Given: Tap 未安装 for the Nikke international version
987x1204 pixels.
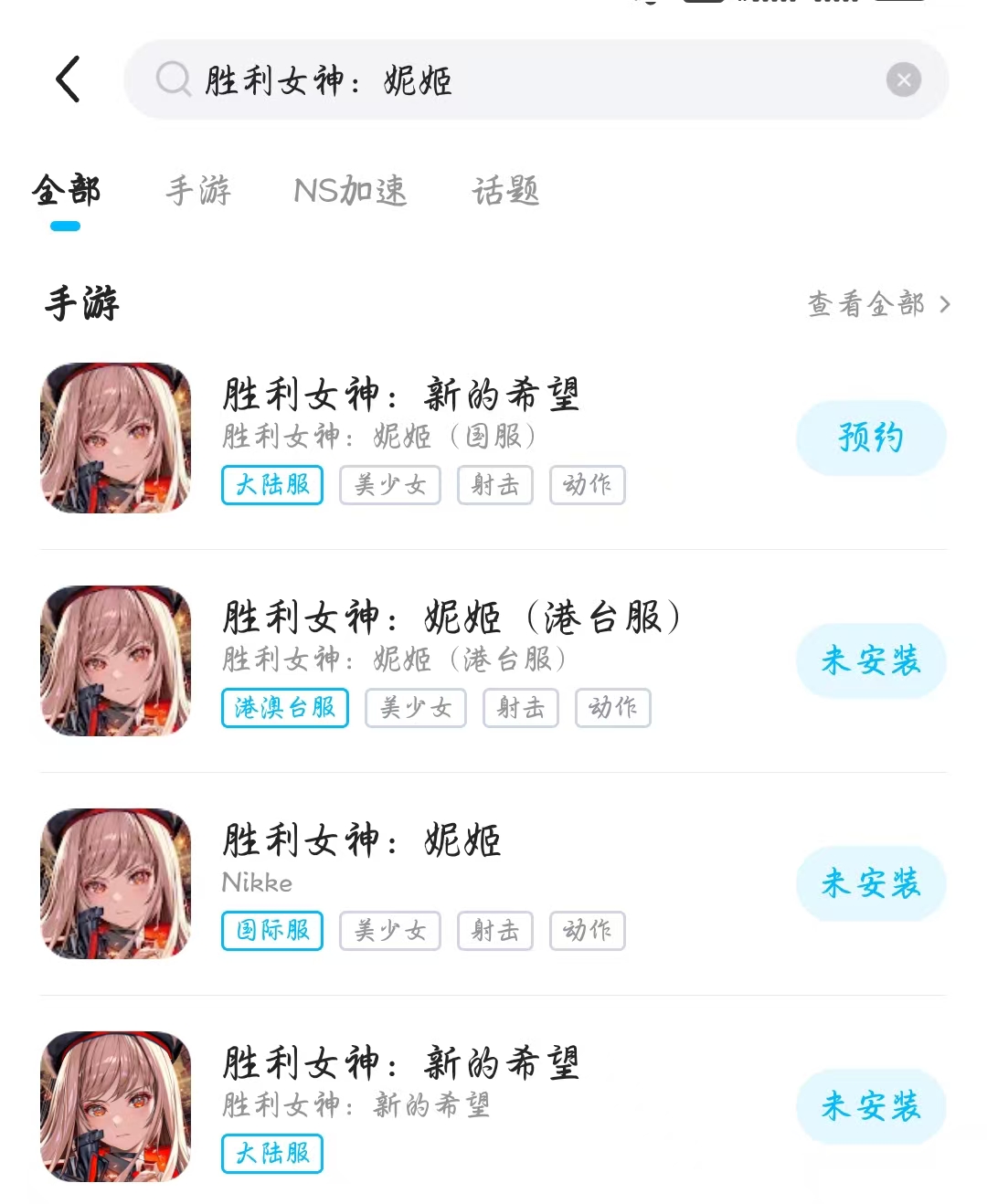Looking at the screenshot, I should (870, 883).
